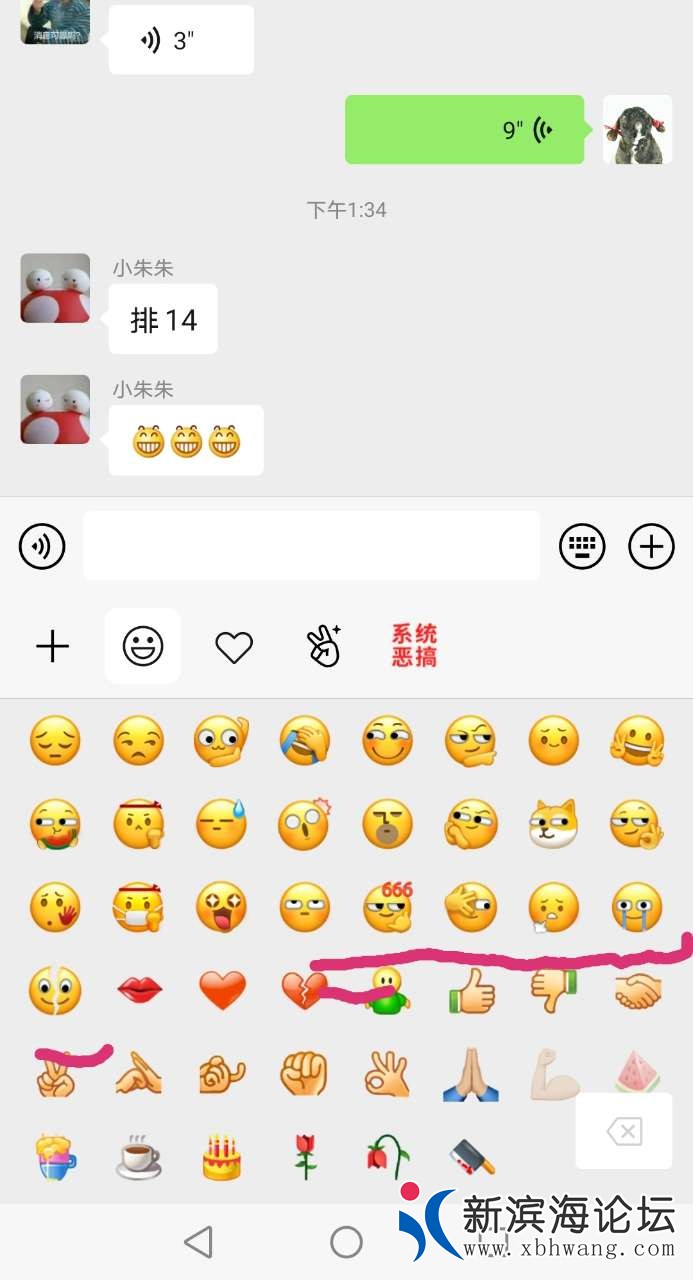Go back using the system back button
The height and width of the screenshot is (1280, 693).
pos(199,1242)
